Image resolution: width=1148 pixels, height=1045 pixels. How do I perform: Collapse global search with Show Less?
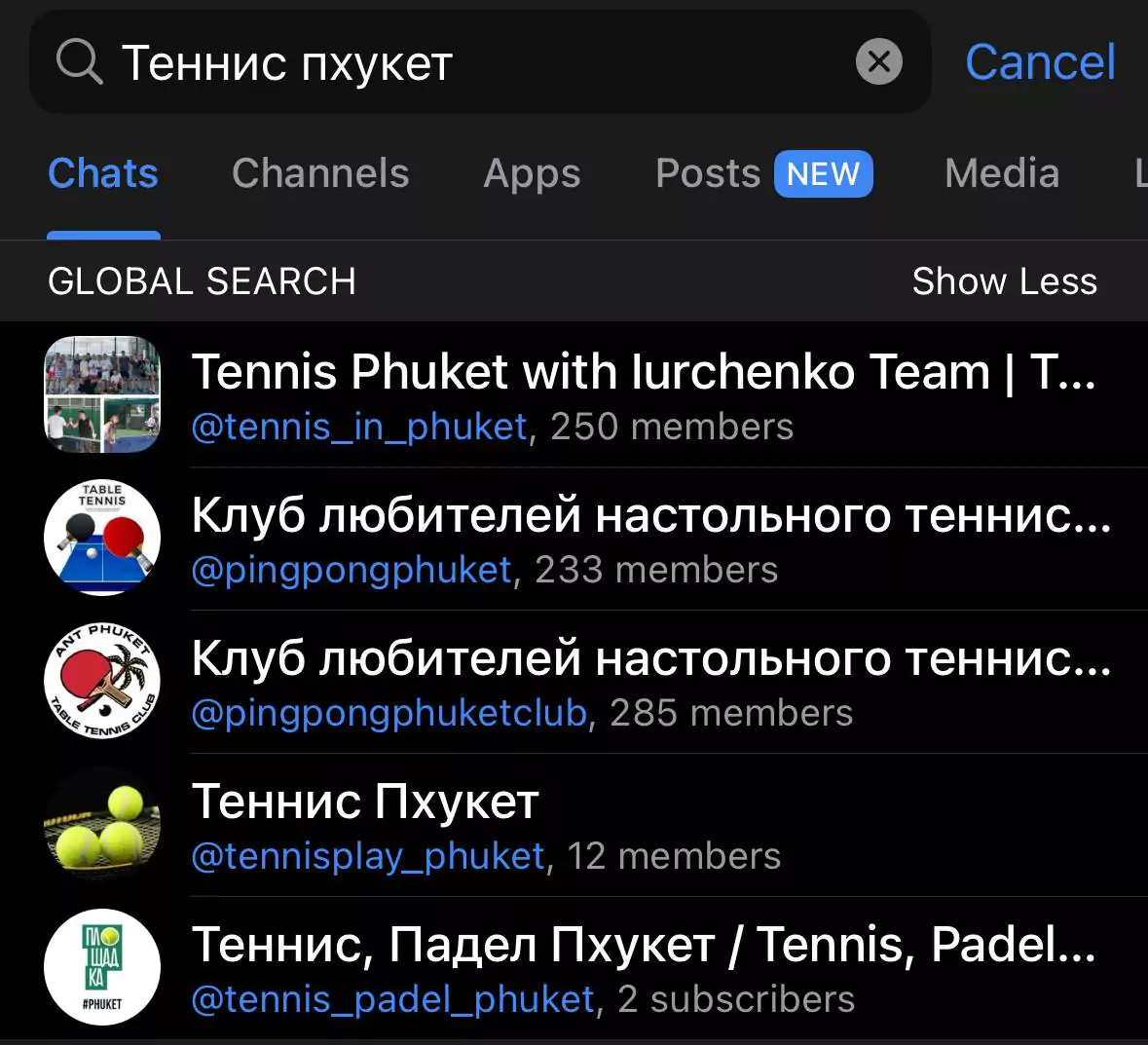coord(1004,281)
